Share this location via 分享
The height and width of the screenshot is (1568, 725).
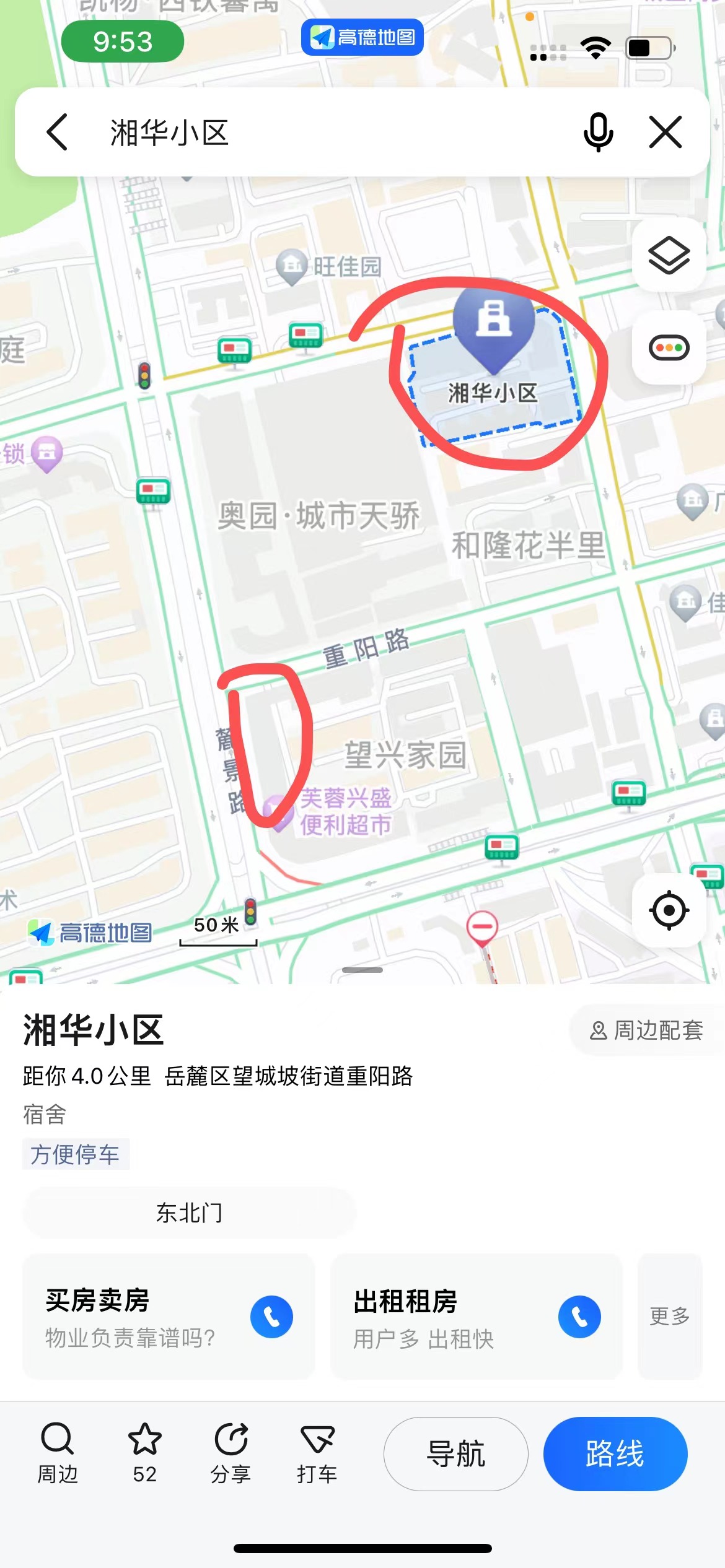(x=231, y=1453)
